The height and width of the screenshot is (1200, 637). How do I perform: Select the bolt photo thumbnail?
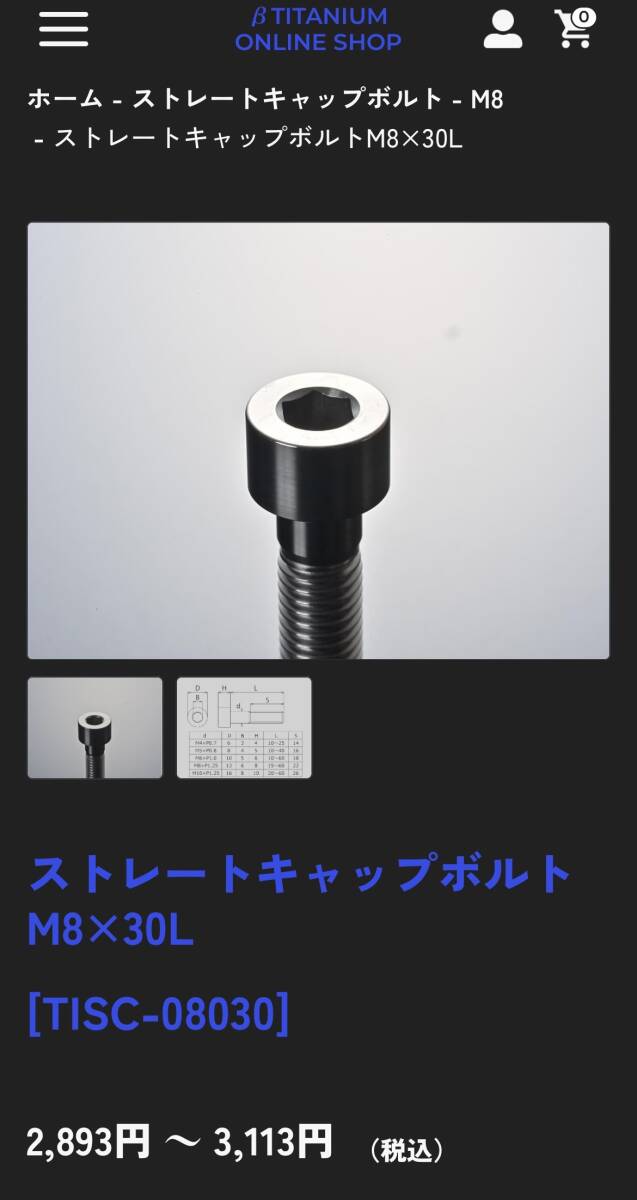pyautogui.click(x=95, y=728)
